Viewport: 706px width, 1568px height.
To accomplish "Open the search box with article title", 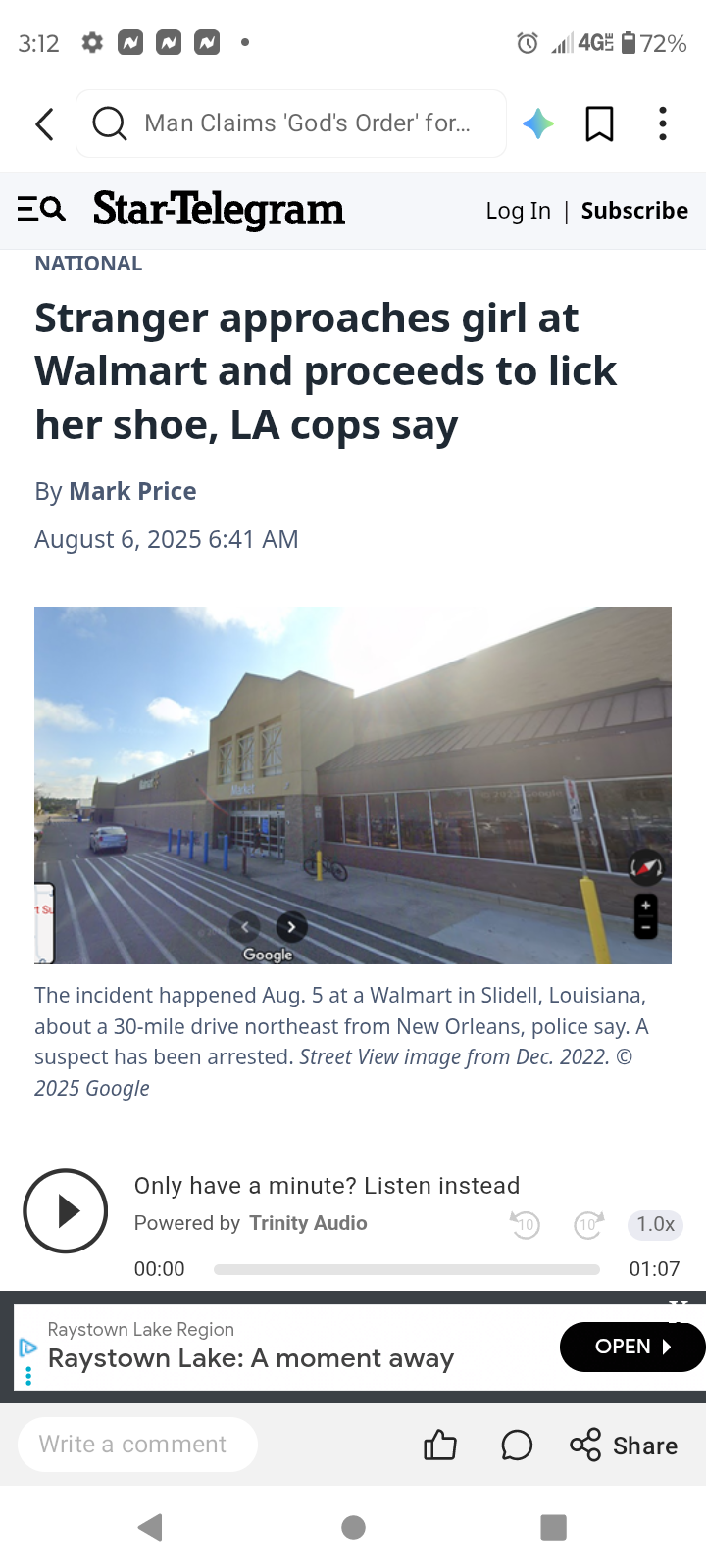I will [291, 123].
